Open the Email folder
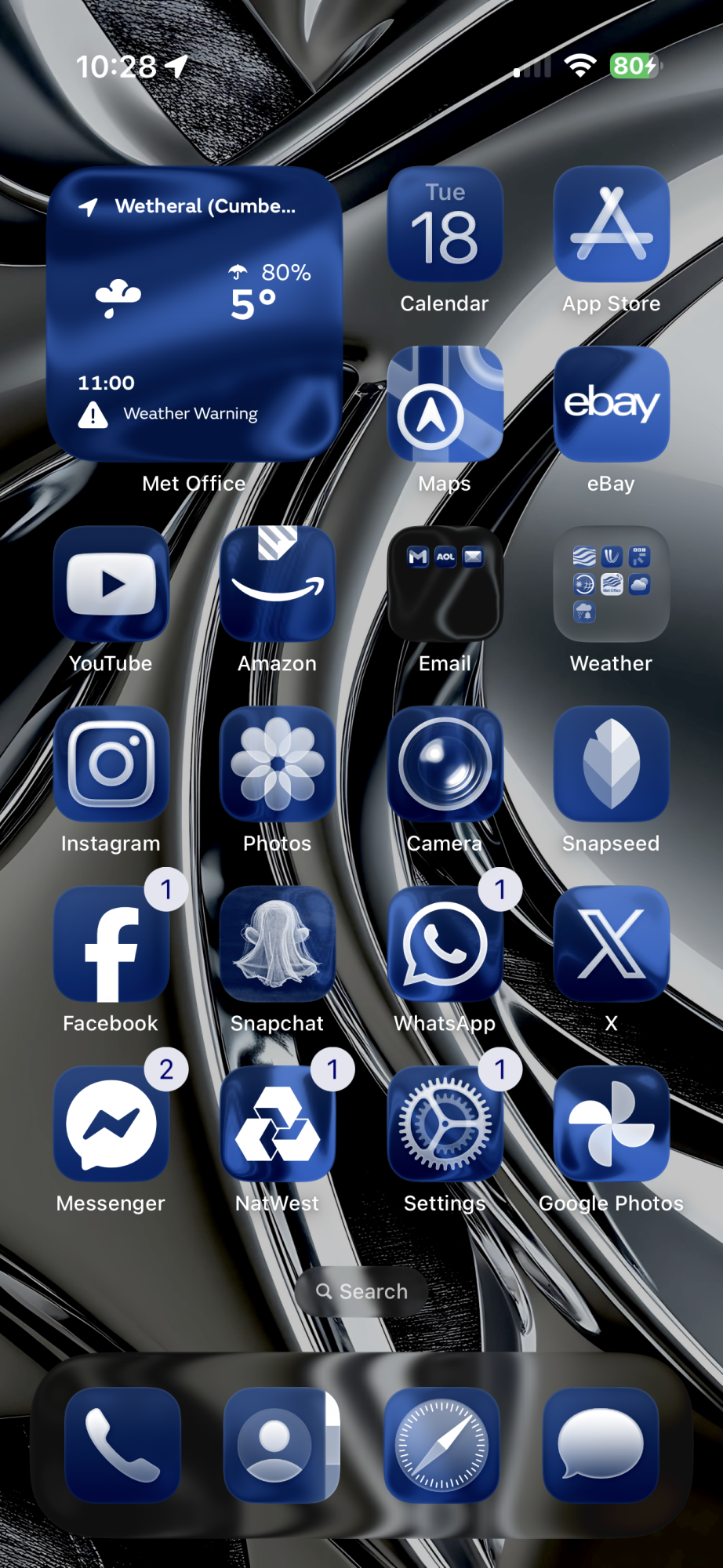Image resolution: width=723 pixels, height=1568 pixels. [445, 584]
